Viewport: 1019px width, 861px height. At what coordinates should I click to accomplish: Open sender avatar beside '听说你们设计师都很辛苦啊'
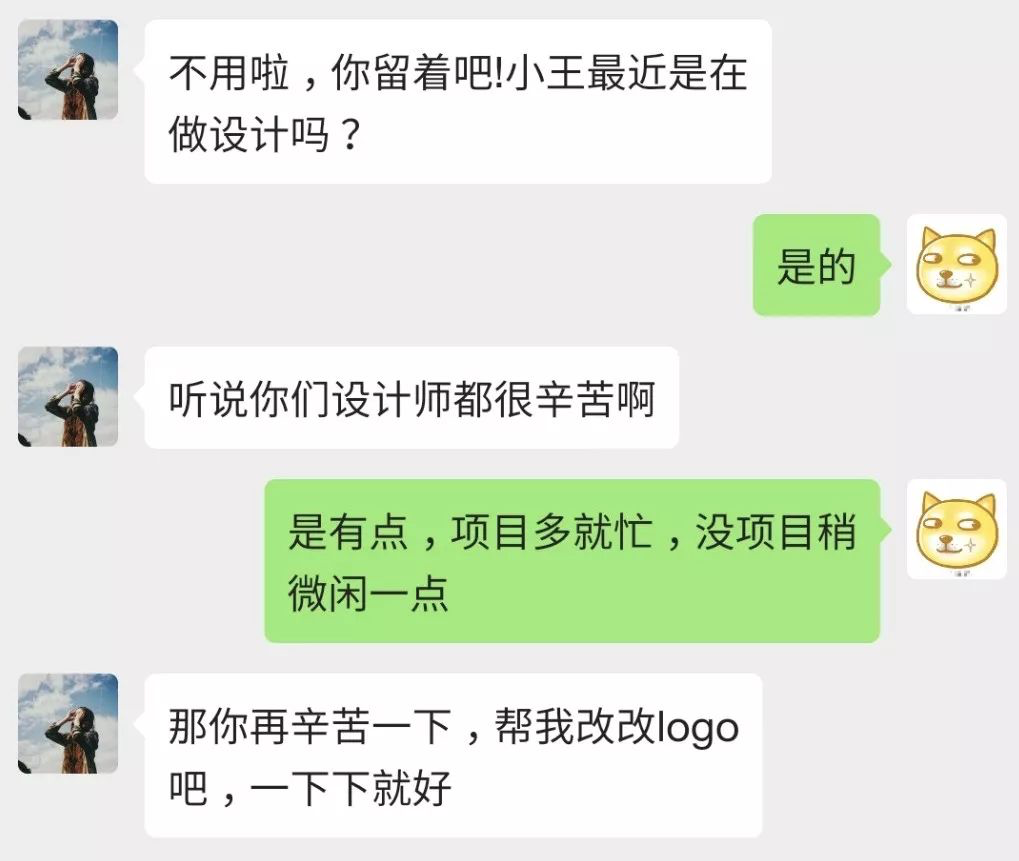click(68, 397)
